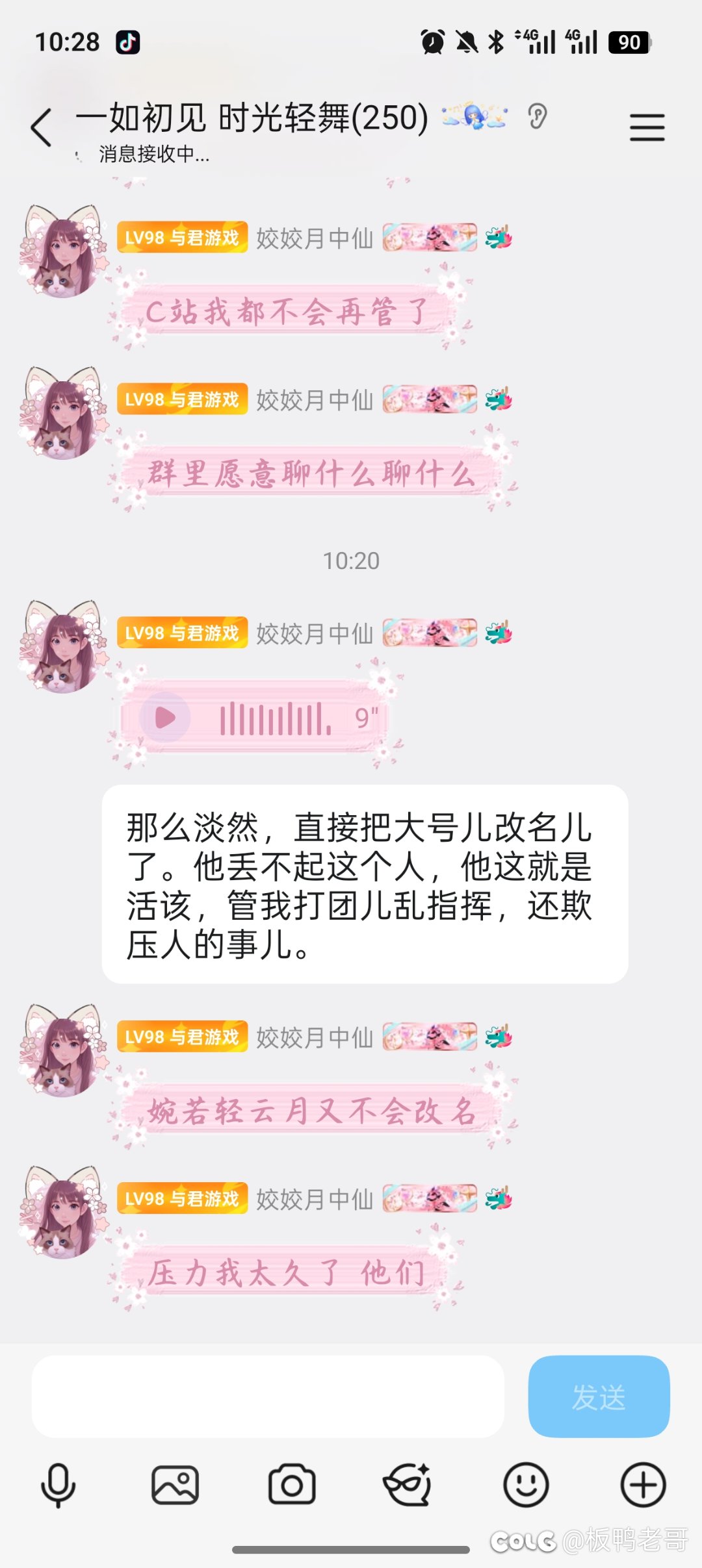This screenshot has height=1568, width=702.
Task: Tap the earpiece mode icon
Action: (x=537, y=117)
